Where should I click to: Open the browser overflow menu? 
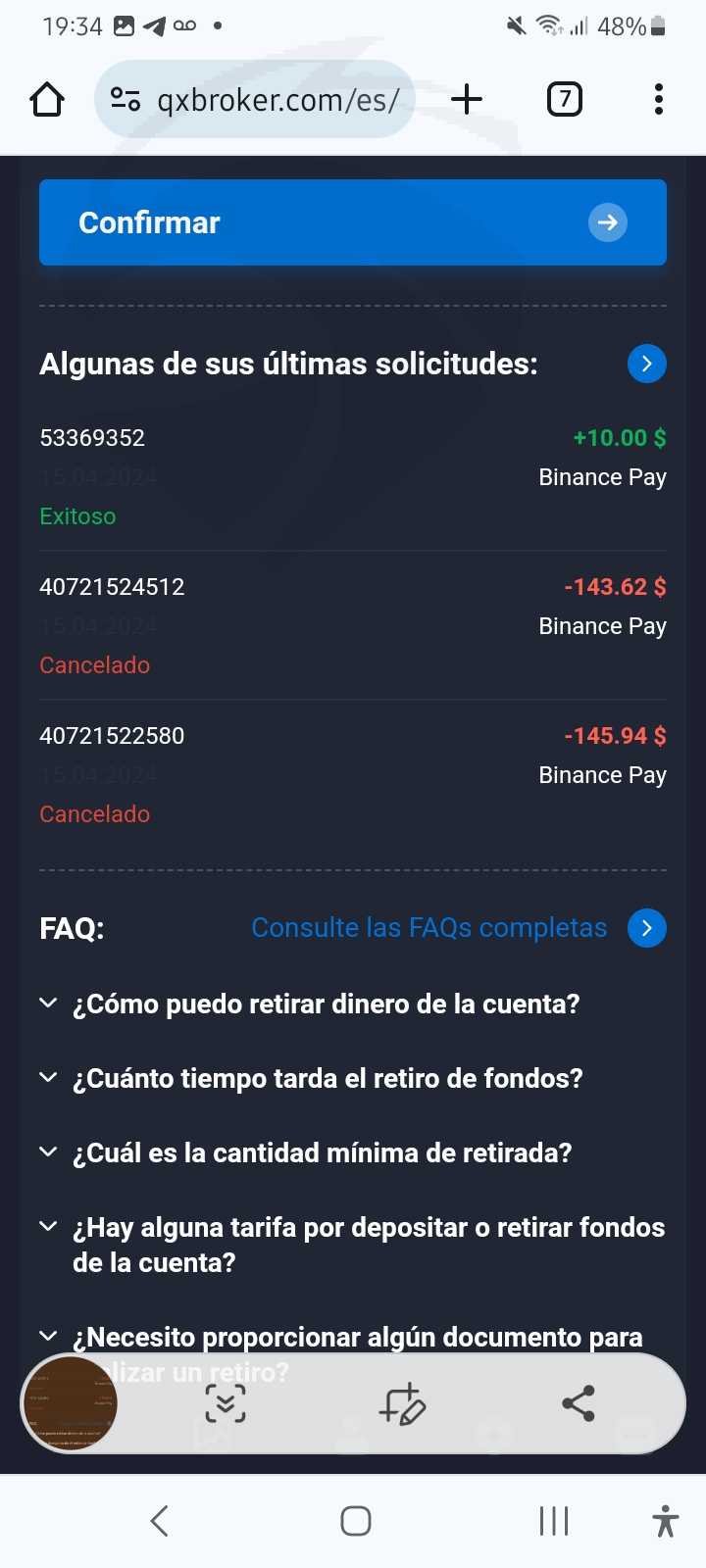(658, 99)
